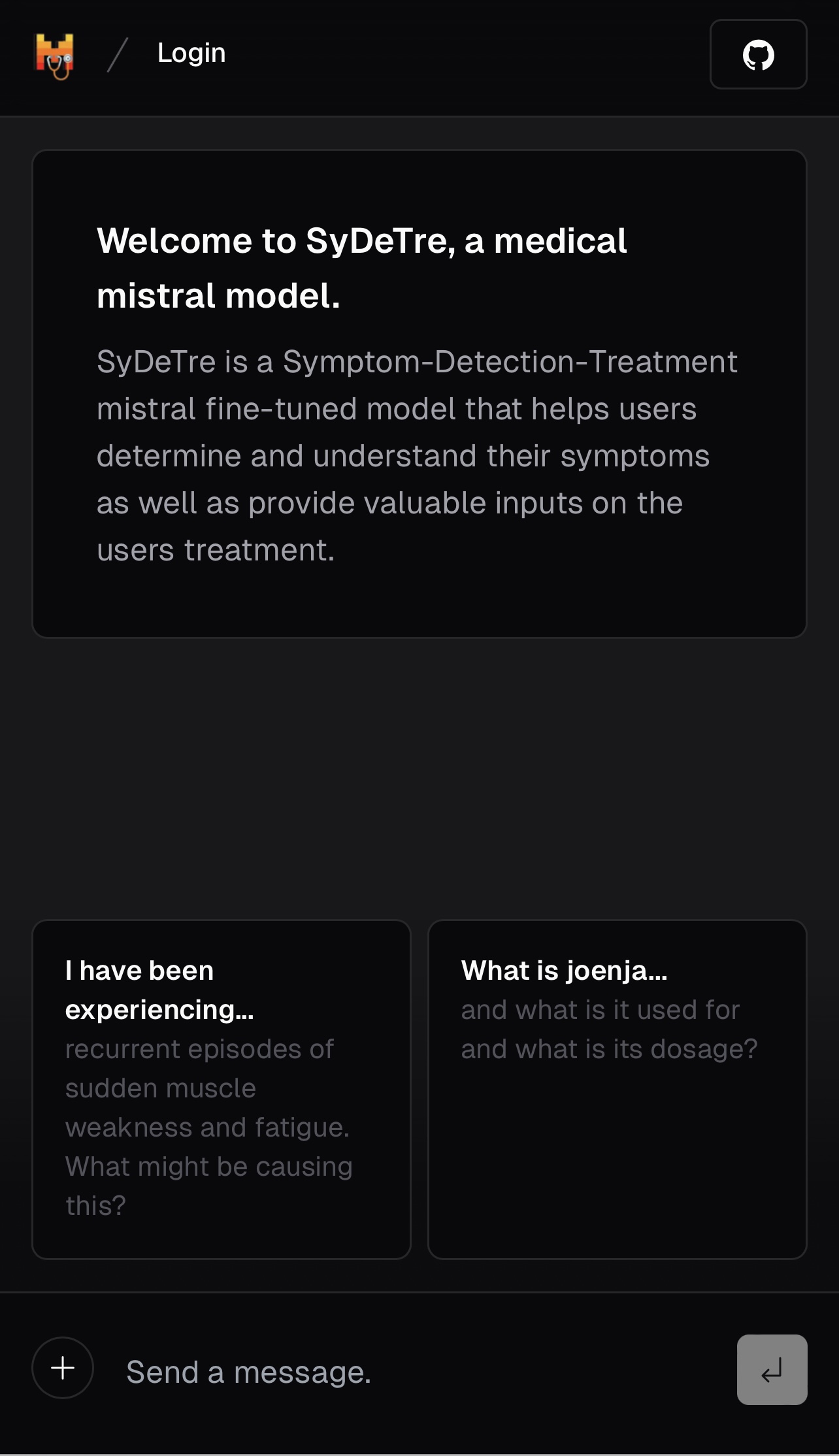Hit the send message enter button
Screen dimensions: 839x1456
pyautogui.click(x=772, y=1370)
